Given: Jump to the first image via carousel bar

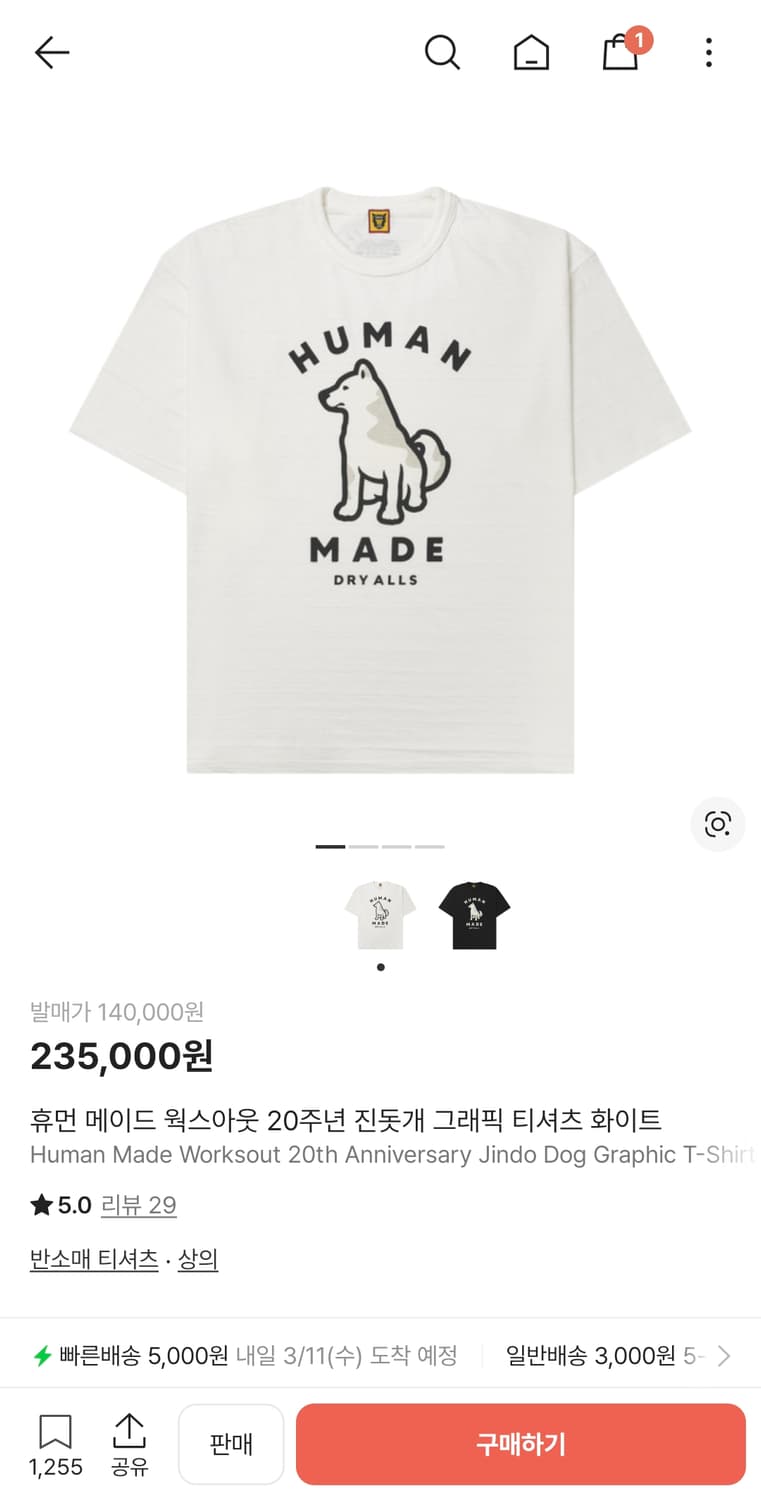Looking at the screenshot, I should pyautogui.click(x=329, y=845).
